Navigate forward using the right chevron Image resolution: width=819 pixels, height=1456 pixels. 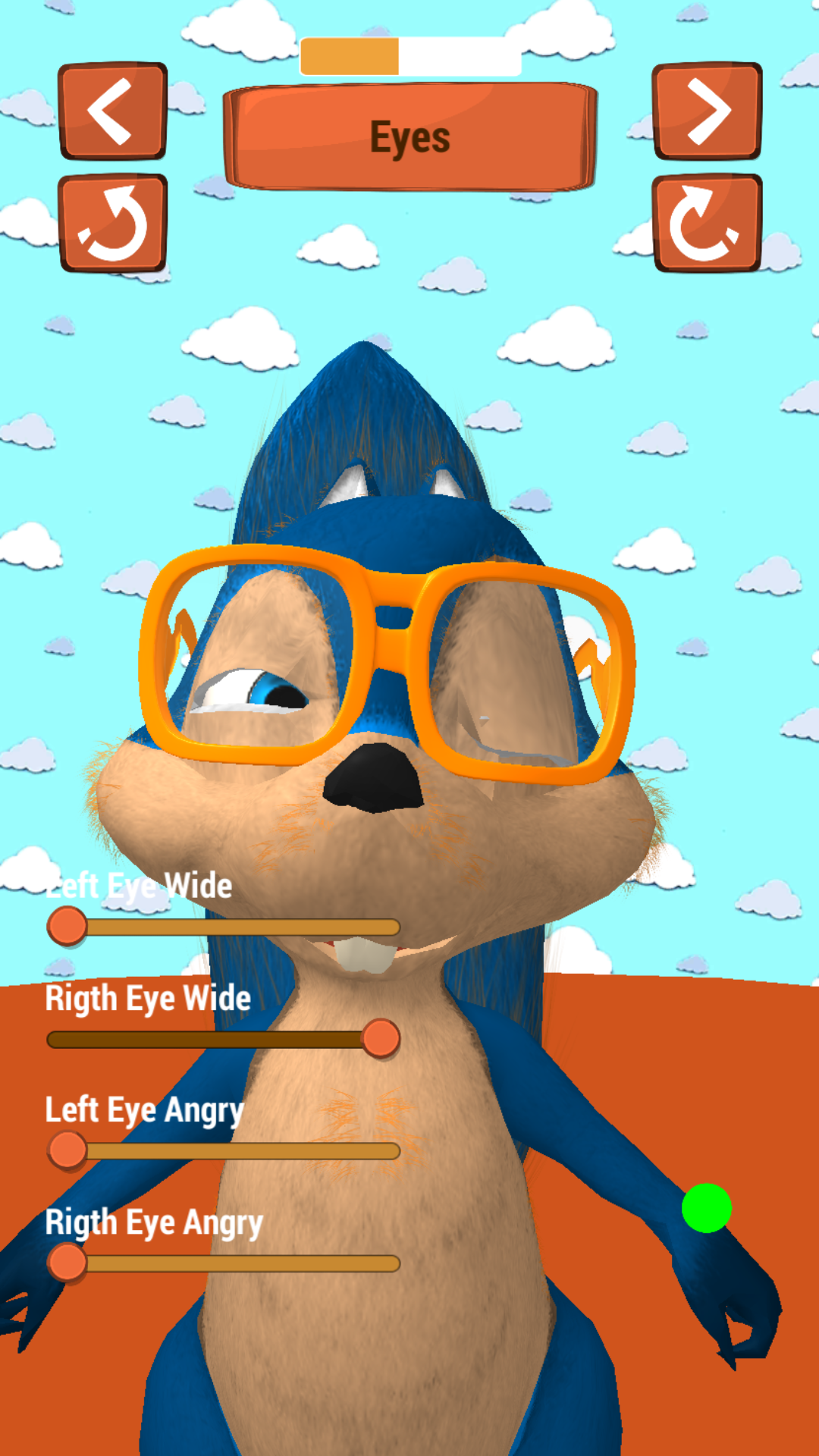point(707,114)
